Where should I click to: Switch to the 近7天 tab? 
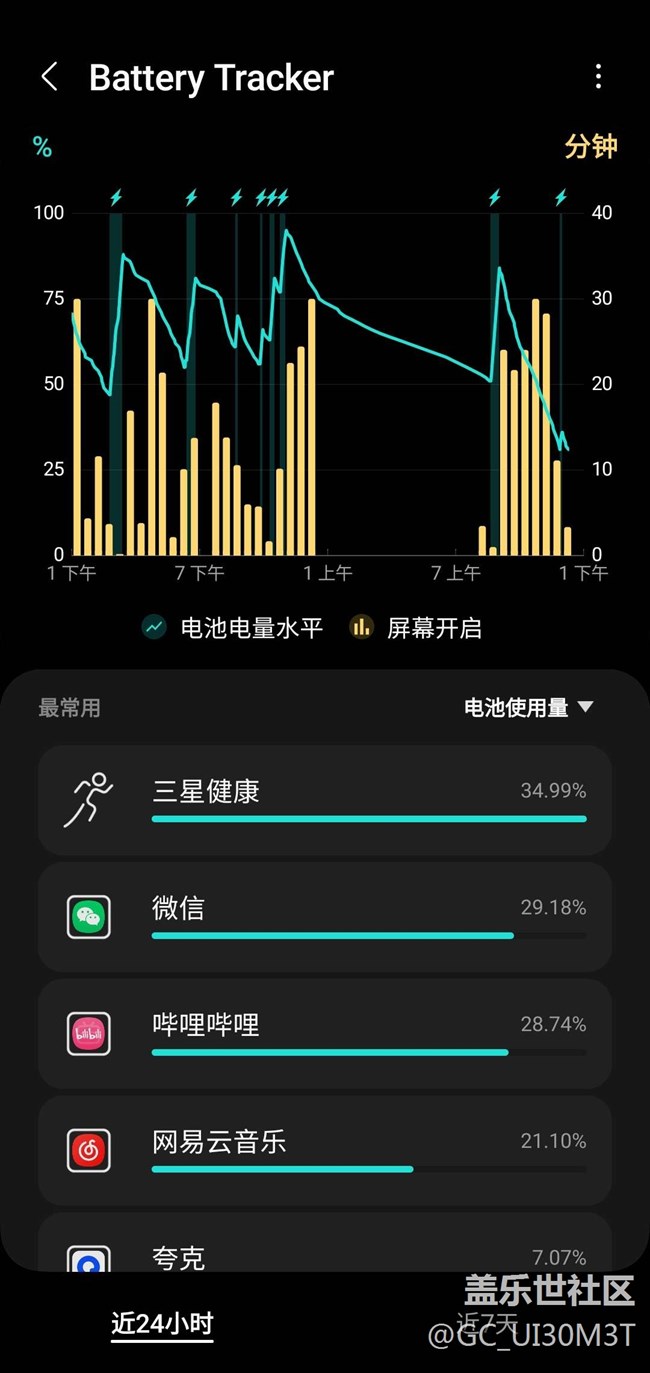[x=487, y=1322]
